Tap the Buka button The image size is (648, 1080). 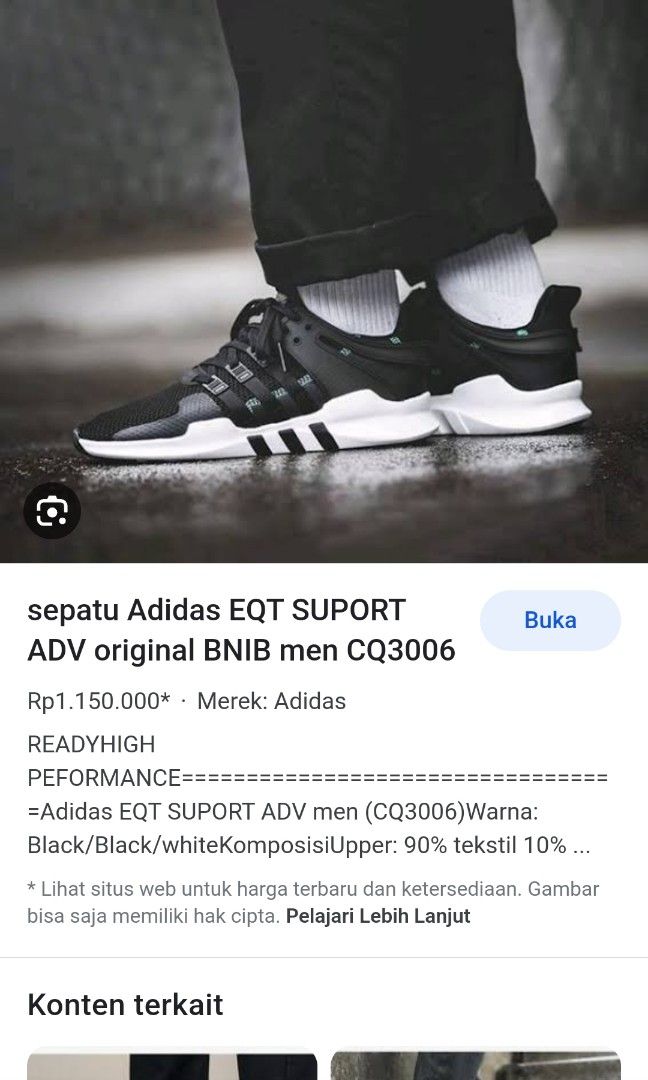550,620
